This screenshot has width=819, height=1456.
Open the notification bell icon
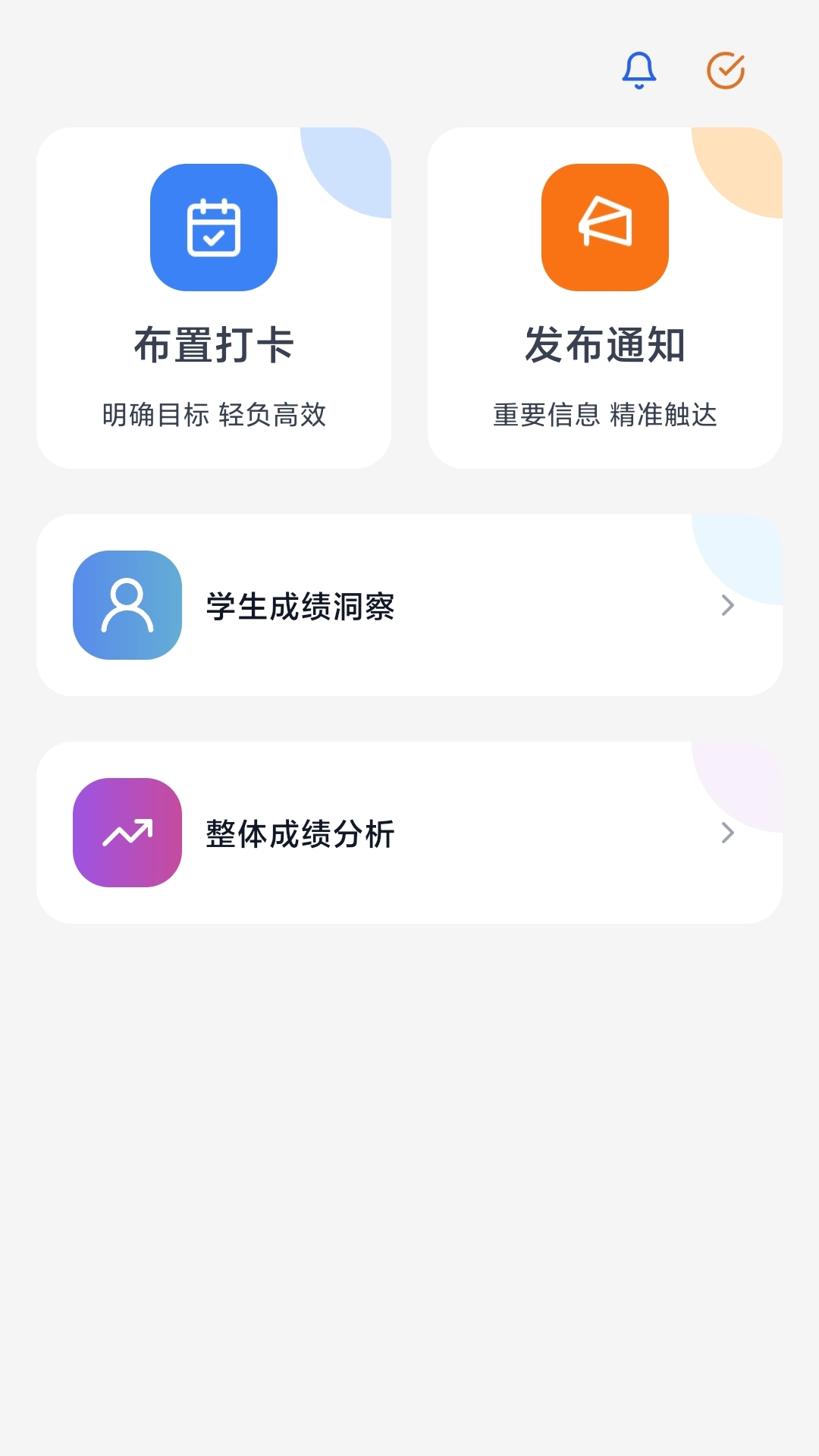(x=638, y=71)
